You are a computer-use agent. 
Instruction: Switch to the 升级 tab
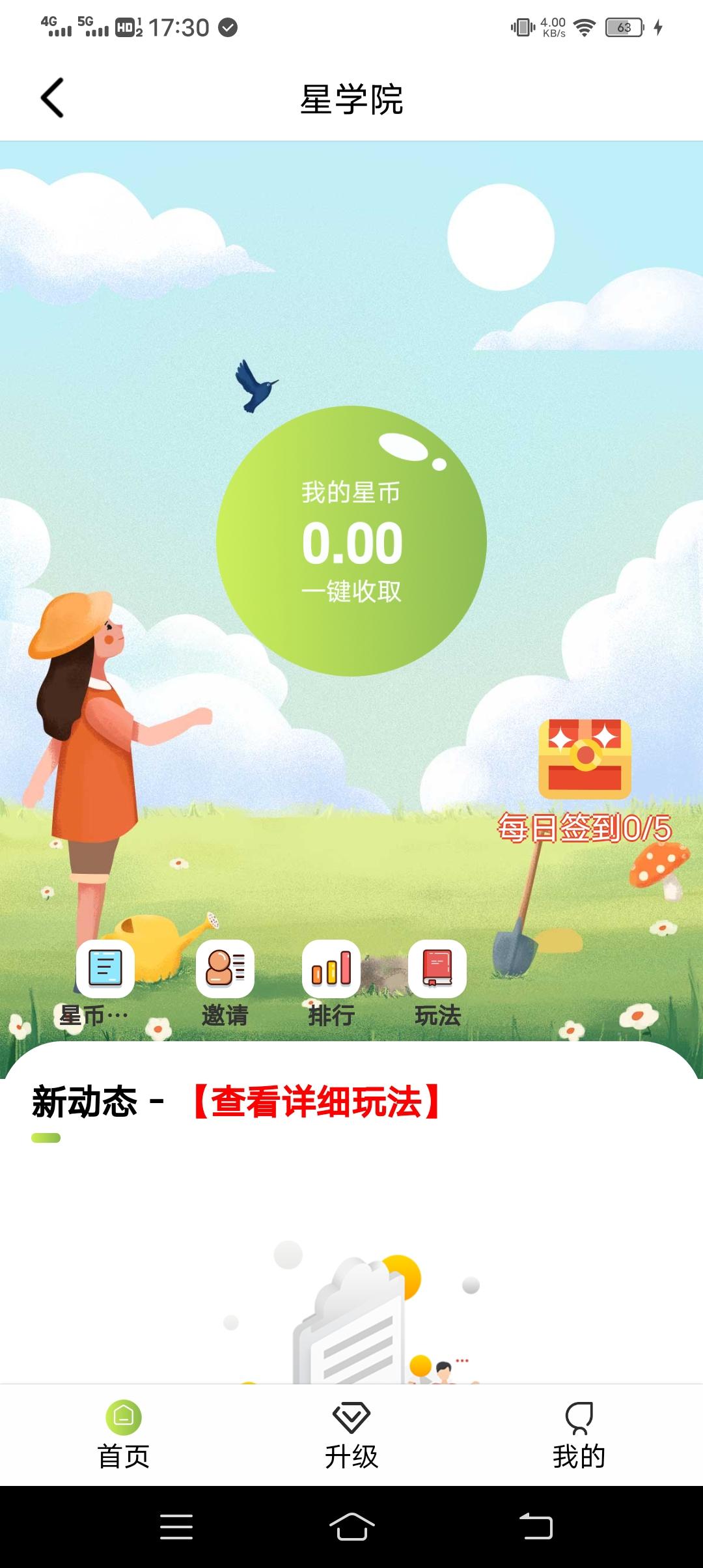351,1435
